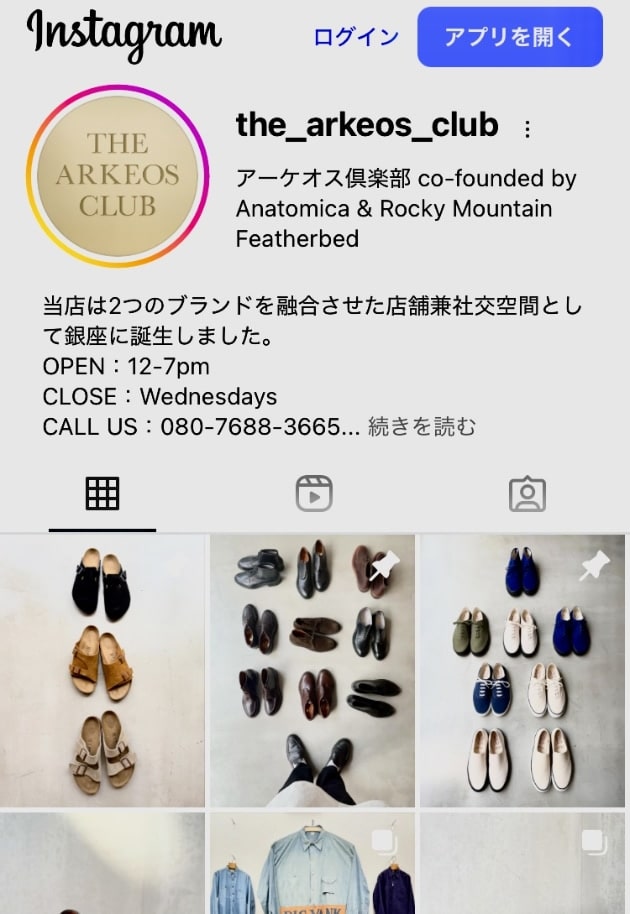Expand the bio with 続きを読む
The image size is (630, 914).
coord(422,427)
